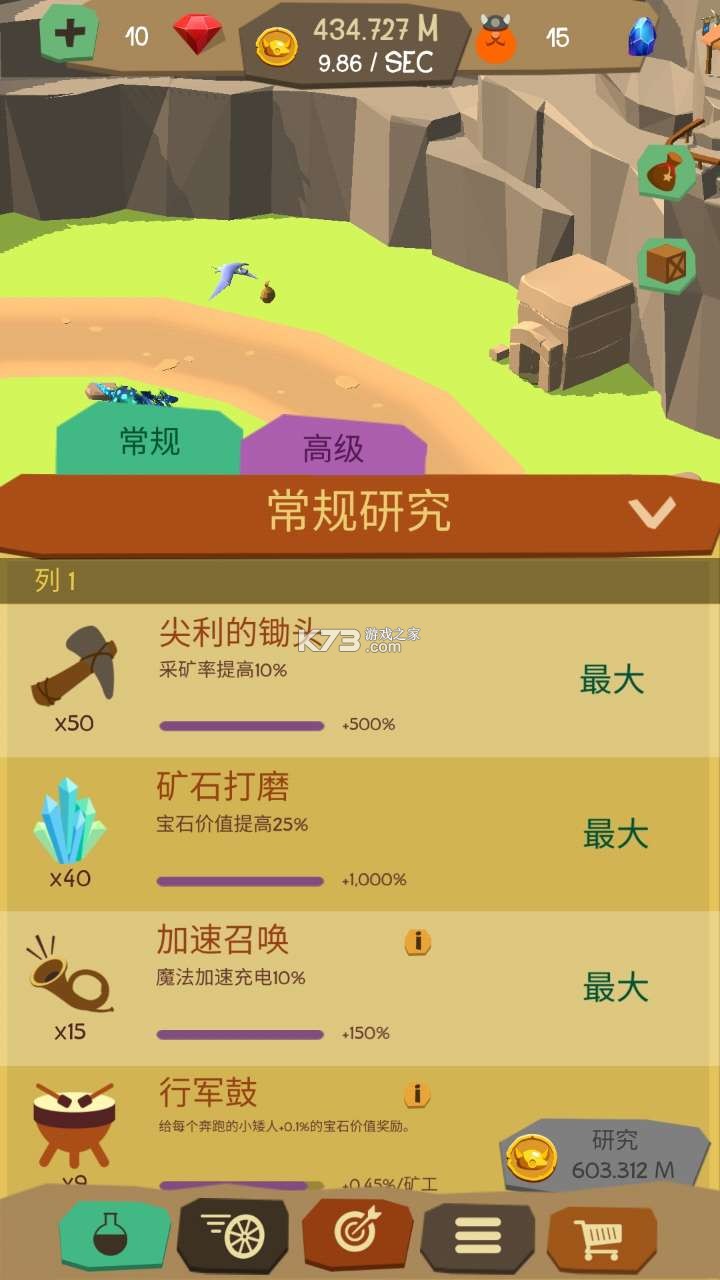Viewport: 720px width, 1280px height.
Task: Show info for 加速召唤 research
Action: pos(417,941)
